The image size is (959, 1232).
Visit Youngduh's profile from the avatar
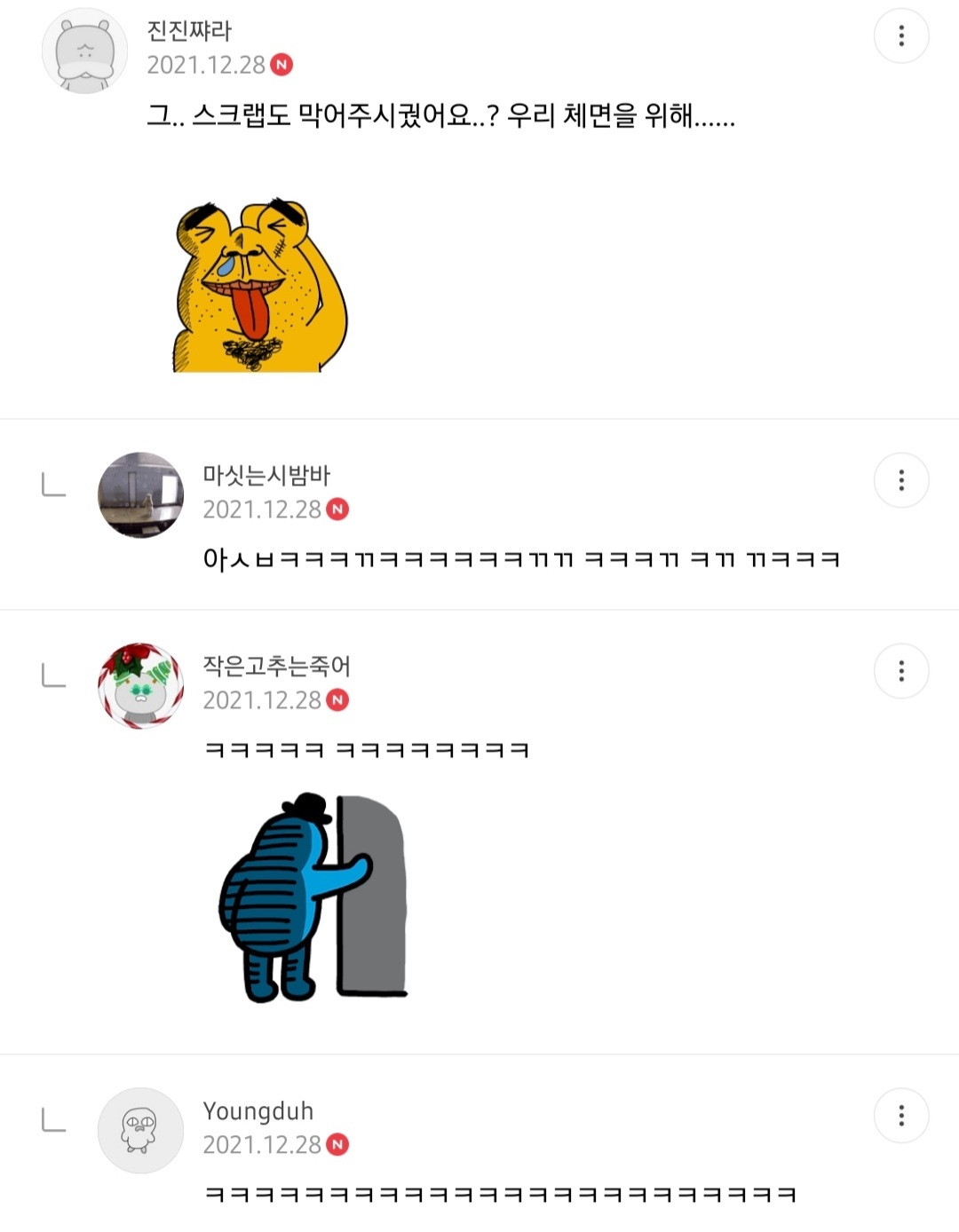tap(140, 1131)
